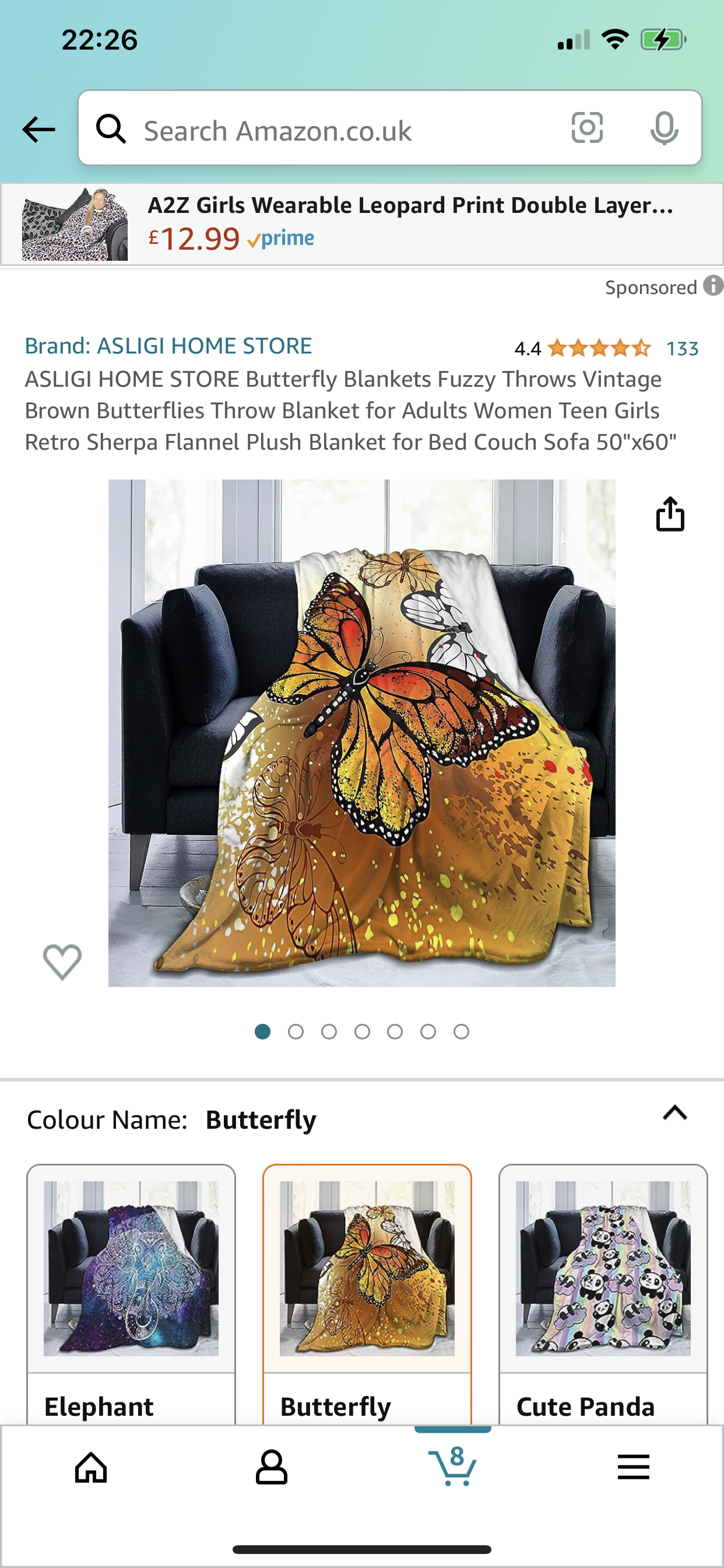Viewport: 724px width, 1568px height.
Task: Open main butterfly blanket image
Action: pos(361,733)
